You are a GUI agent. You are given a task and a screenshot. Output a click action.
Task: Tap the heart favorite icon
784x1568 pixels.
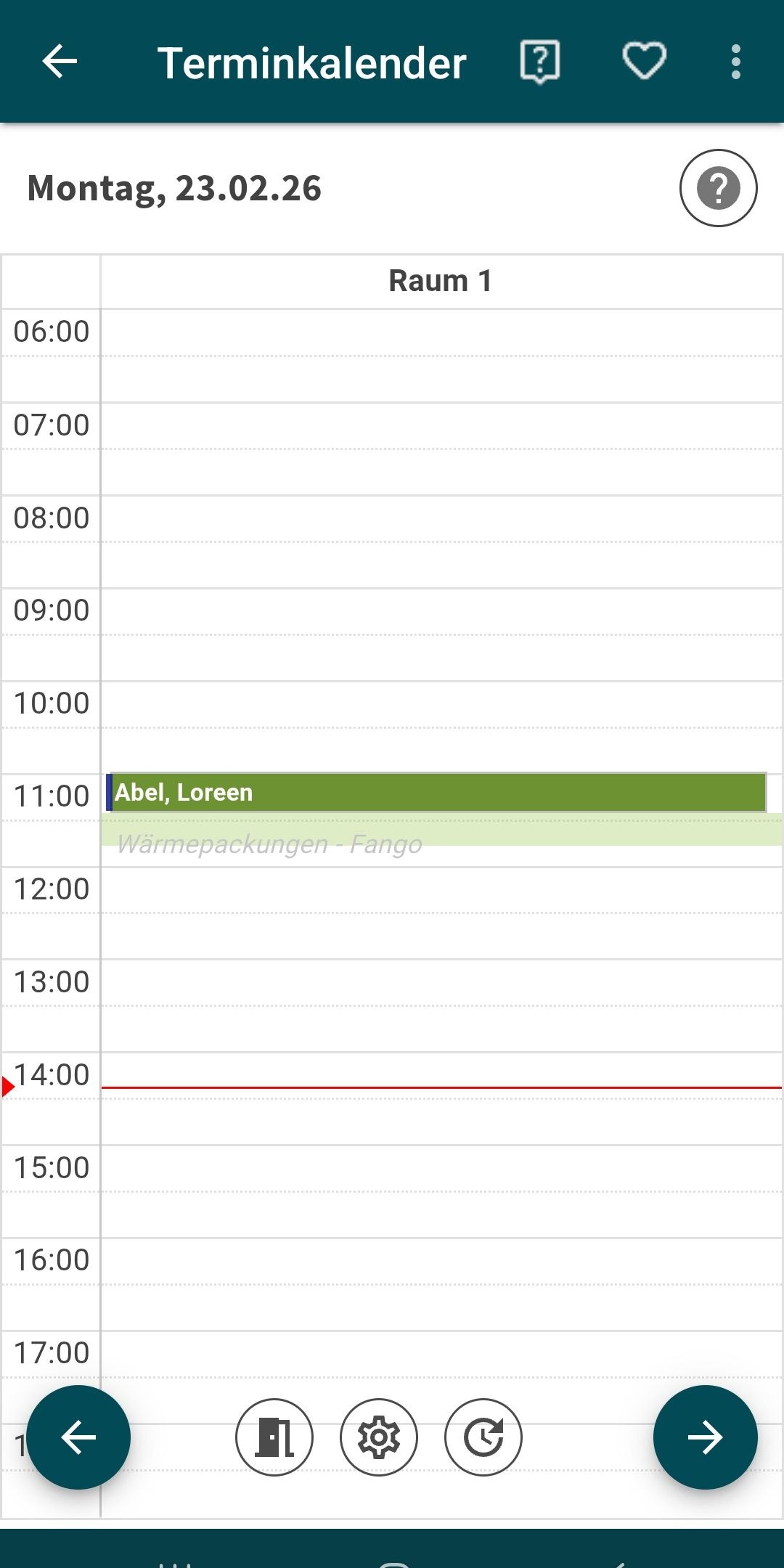point(644,62)
